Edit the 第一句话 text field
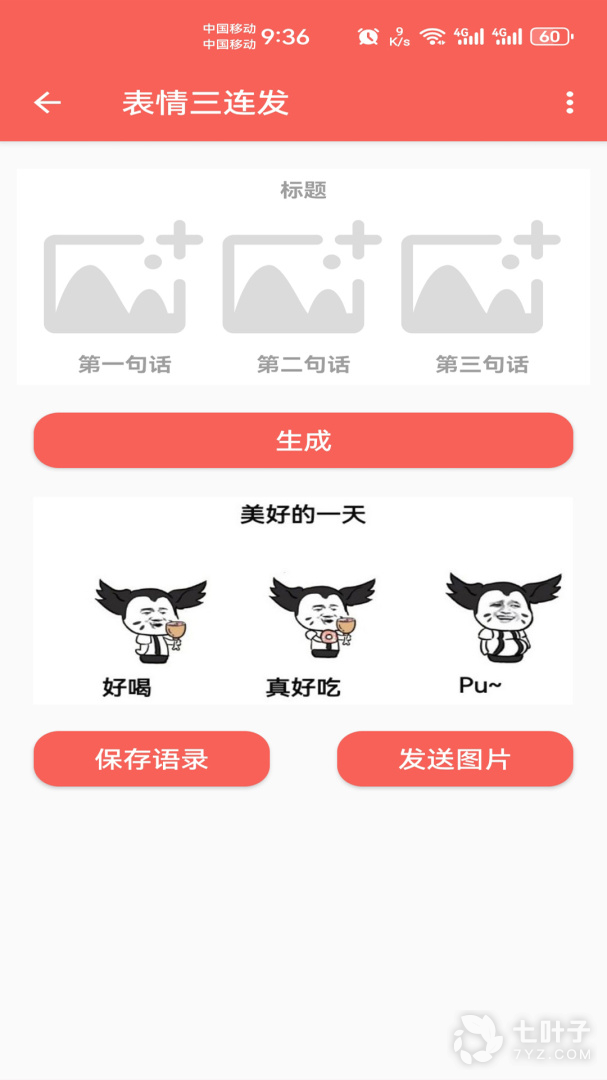The width and height of the screenshot is (607, 1080). tap(124, 364)
